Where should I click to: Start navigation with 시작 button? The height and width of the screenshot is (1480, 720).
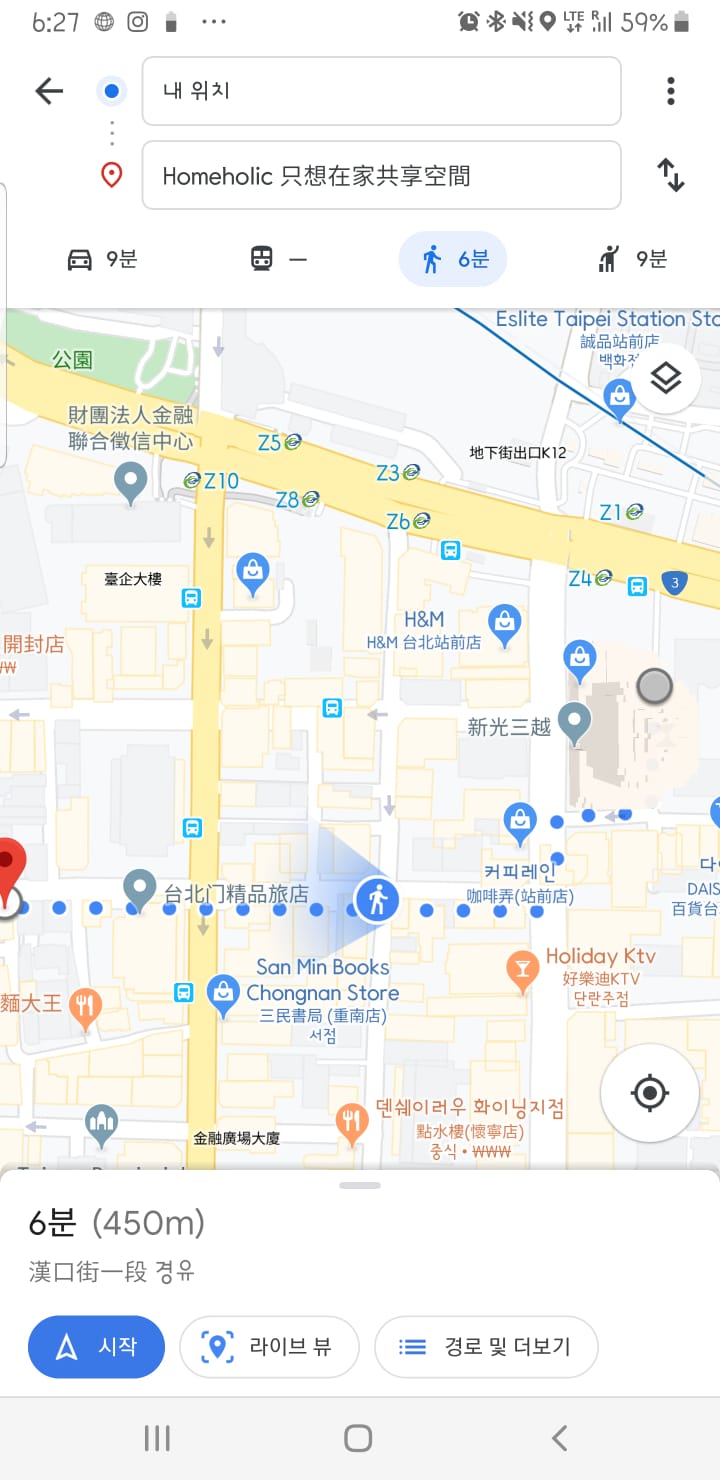[x=96, y=1346]
